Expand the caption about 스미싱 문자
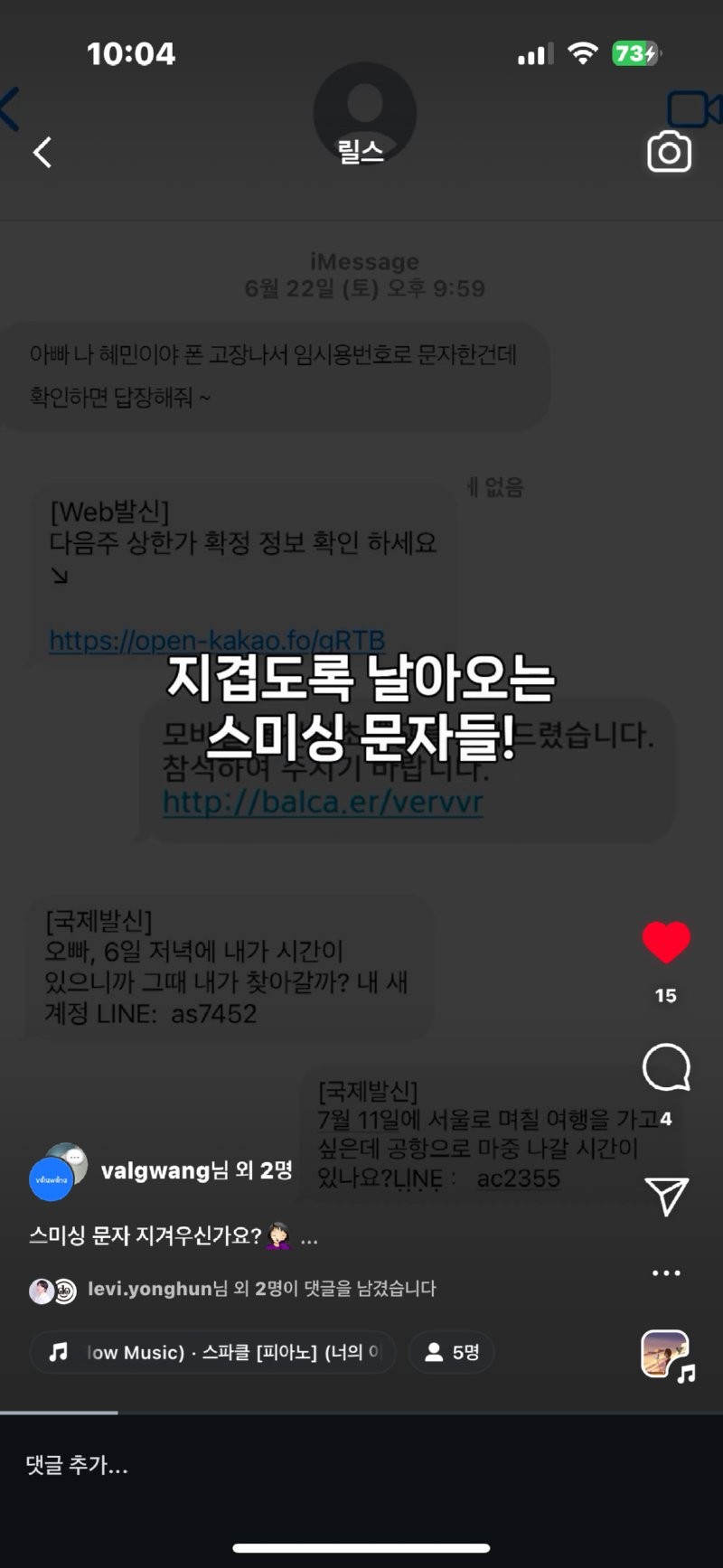The height and width of the screenshot is (1568, 723). pos(309,1236)
